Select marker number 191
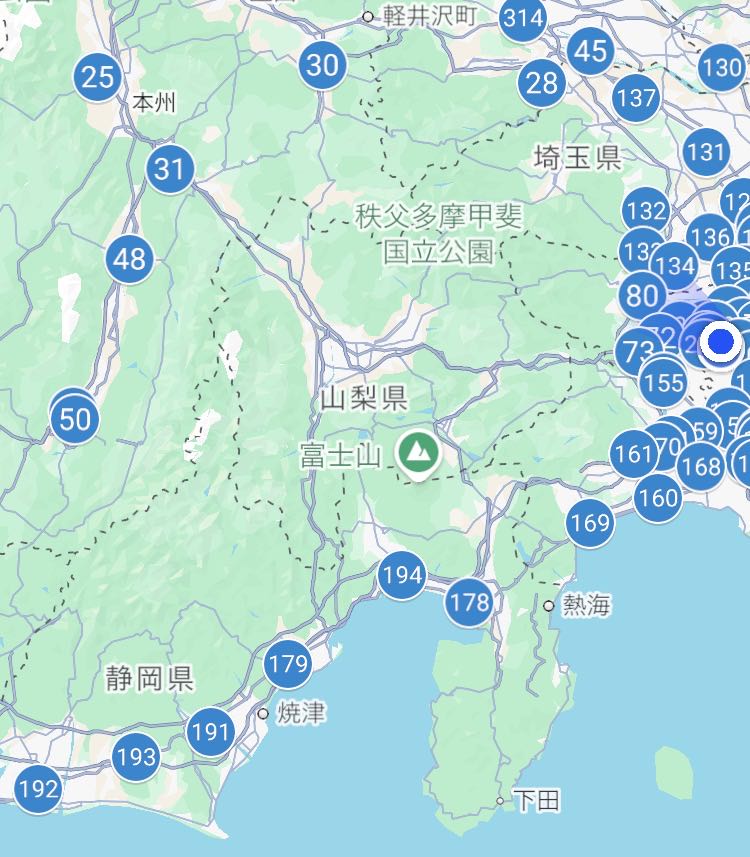 211,732
